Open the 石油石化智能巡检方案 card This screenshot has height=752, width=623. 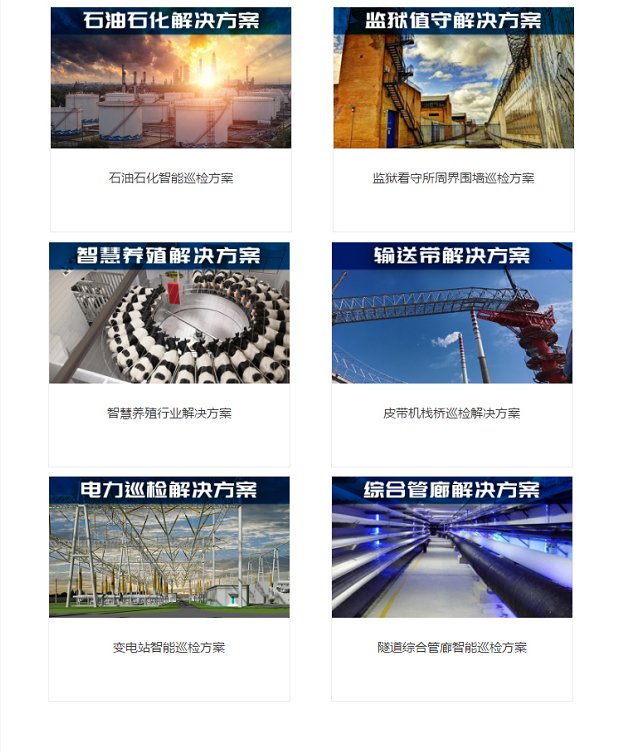pyautogui.click(x=171, y=178)
